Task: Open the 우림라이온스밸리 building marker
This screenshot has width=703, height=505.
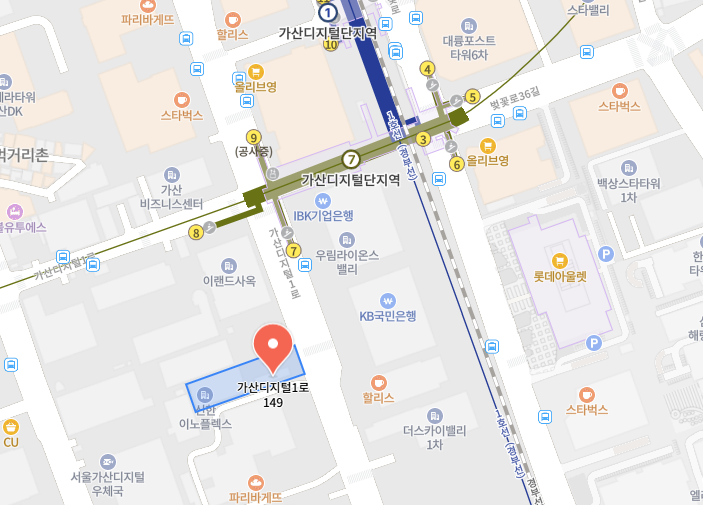Action: pyautogui.click(x=346, y=239)
